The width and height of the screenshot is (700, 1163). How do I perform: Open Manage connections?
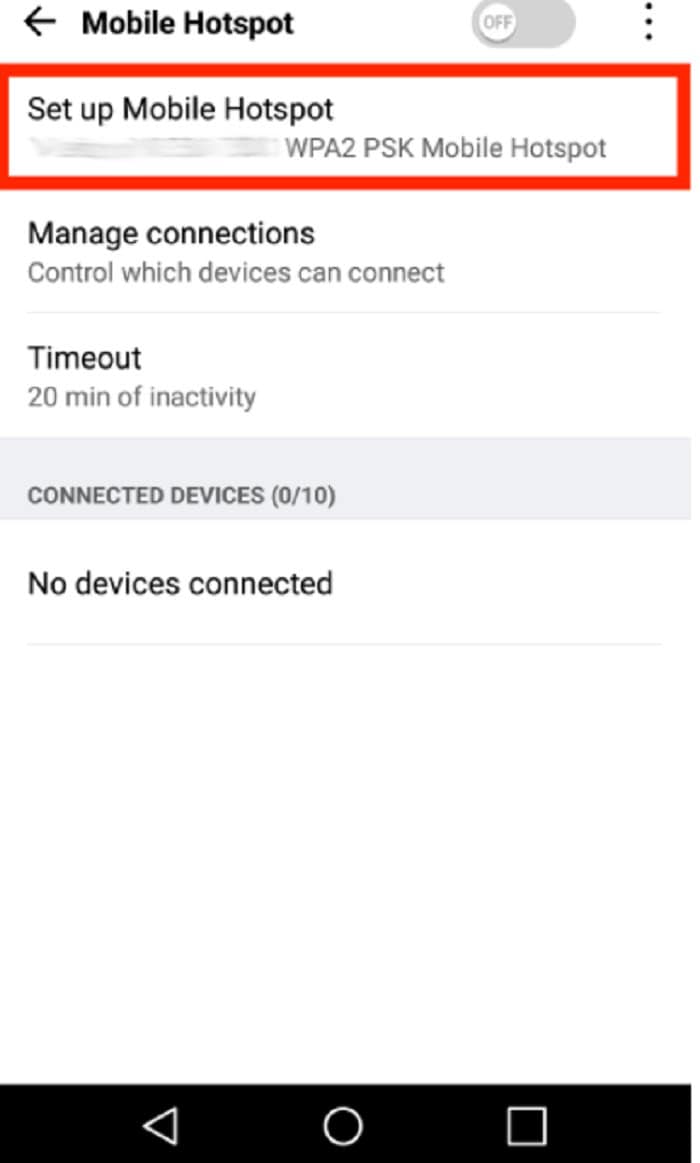pos(343,251)
